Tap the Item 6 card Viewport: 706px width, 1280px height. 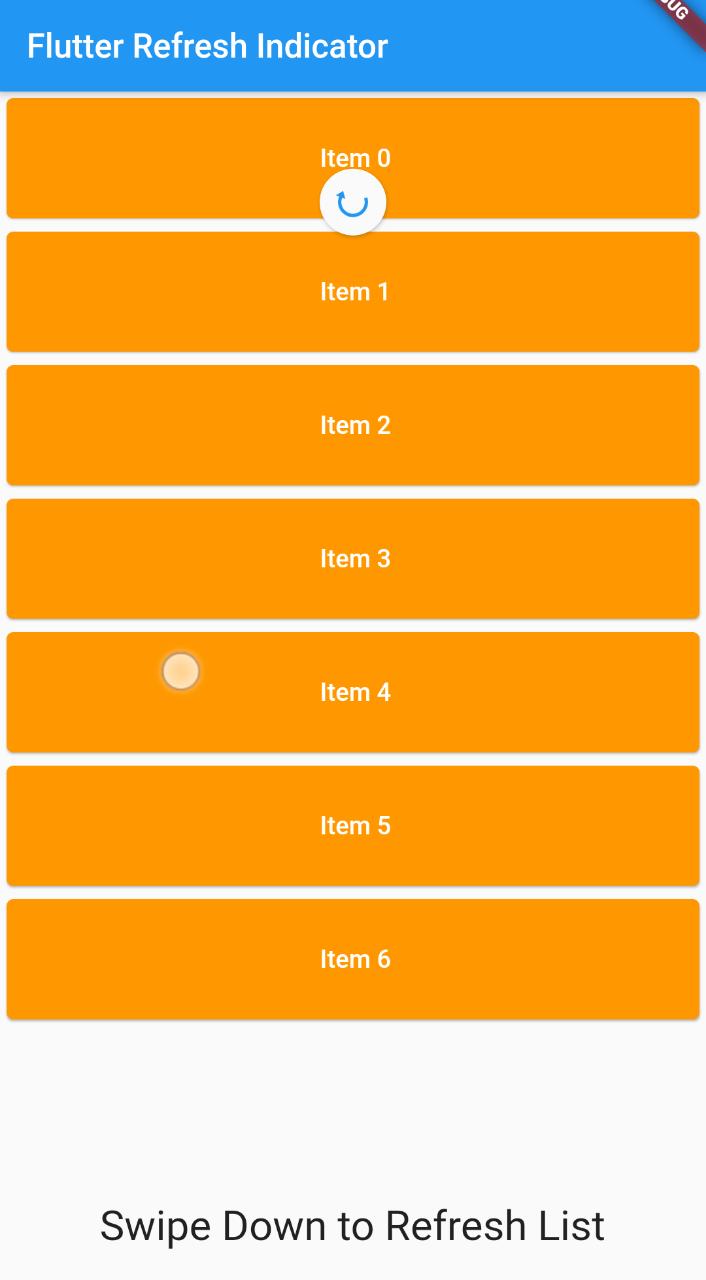353,959
